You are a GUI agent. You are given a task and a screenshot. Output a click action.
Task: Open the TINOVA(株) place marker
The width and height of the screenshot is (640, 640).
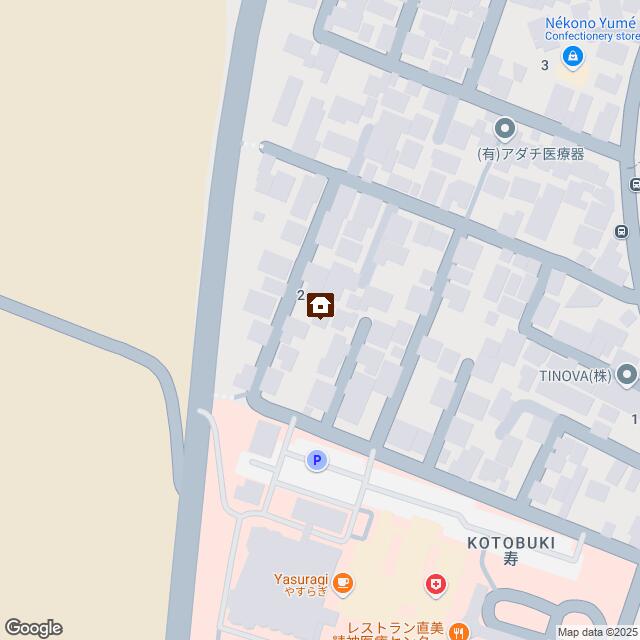coord(627,375)
